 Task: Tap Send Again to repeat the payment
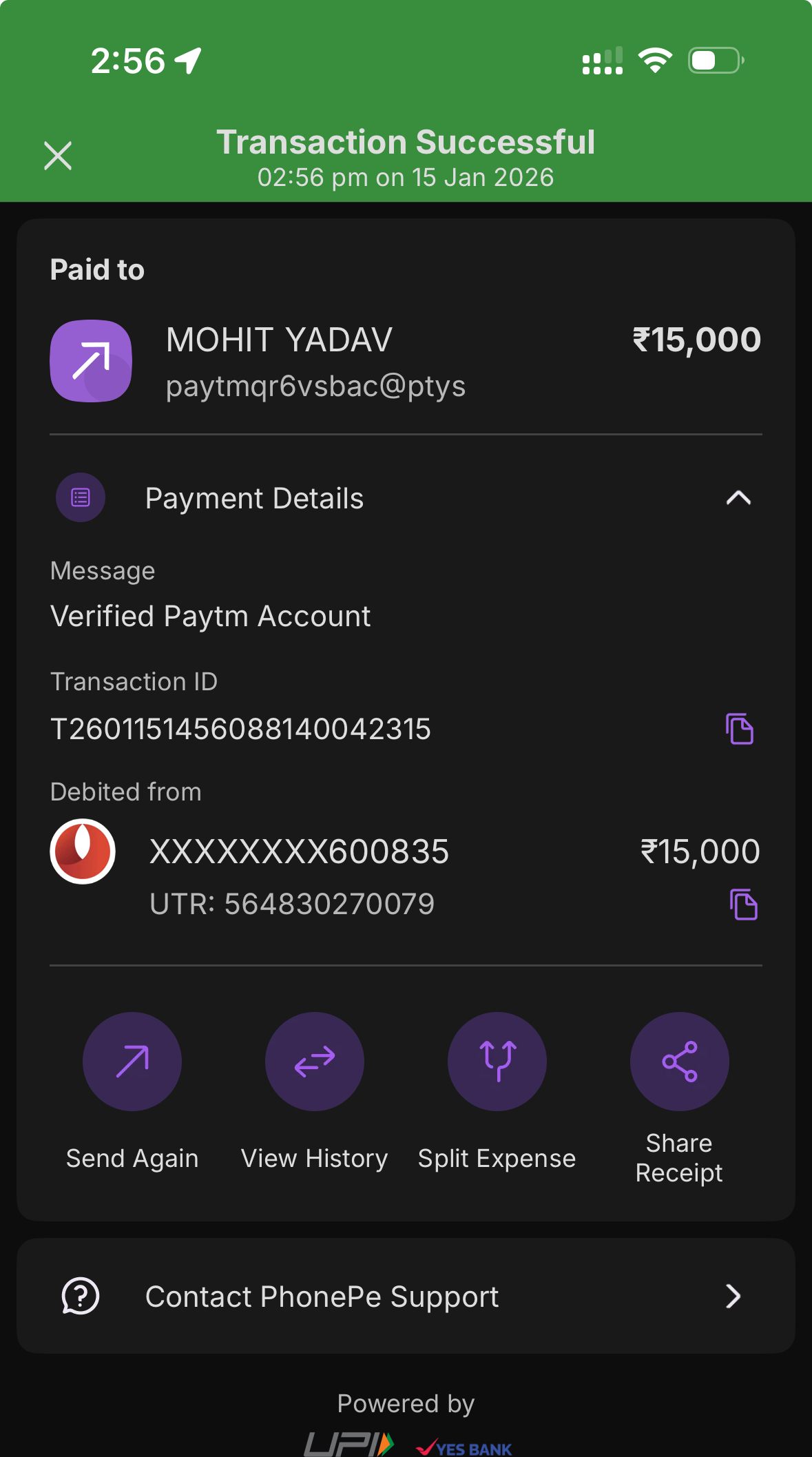tap(132, 1062)
